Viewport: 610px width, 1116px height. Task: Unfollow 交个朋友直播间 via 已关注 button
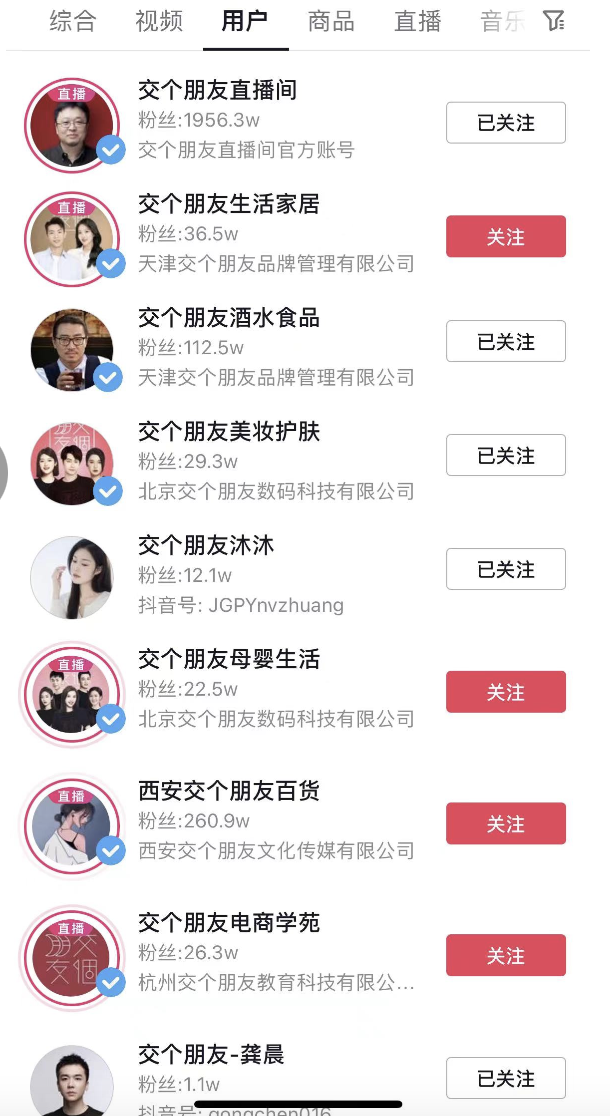click(505, 123)
